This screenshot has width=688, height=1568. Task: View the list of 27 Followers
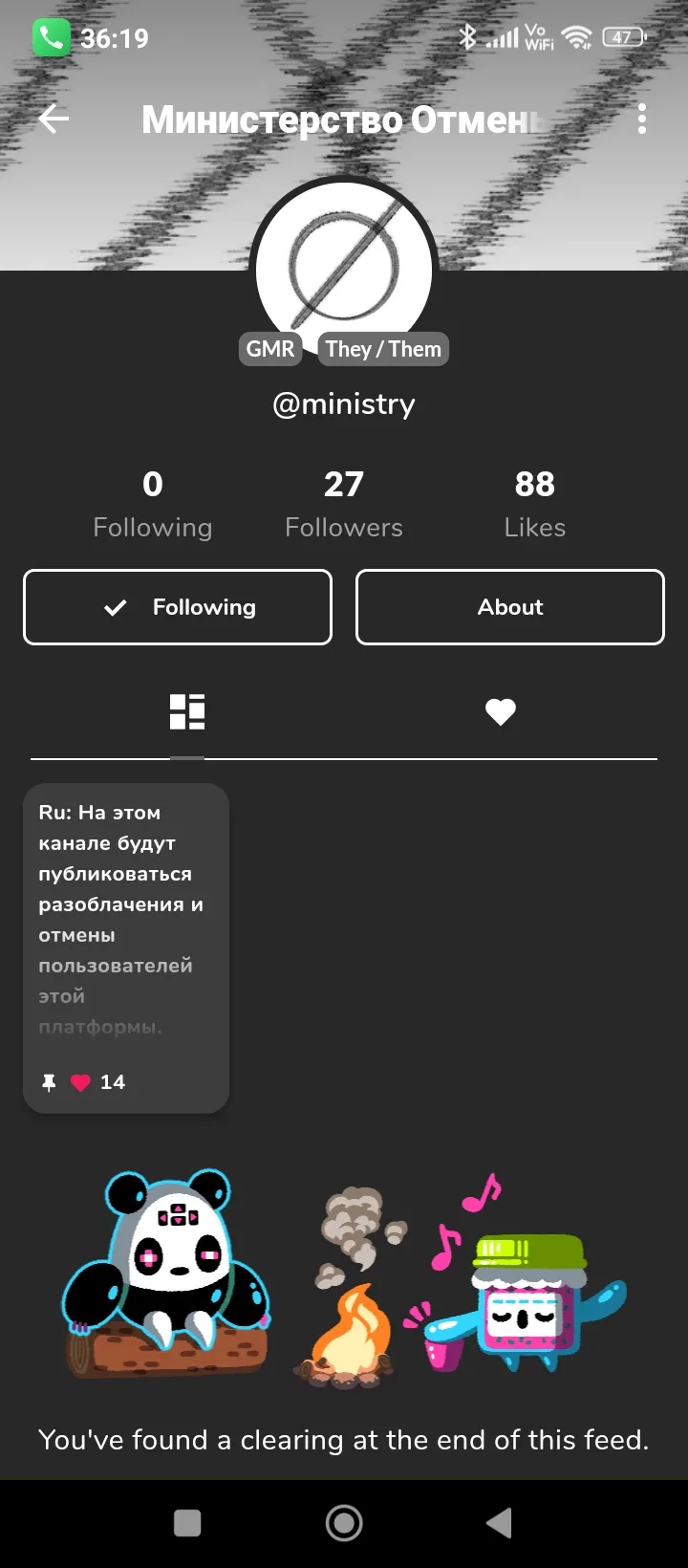pyautogui.click(x=344, y=504)
